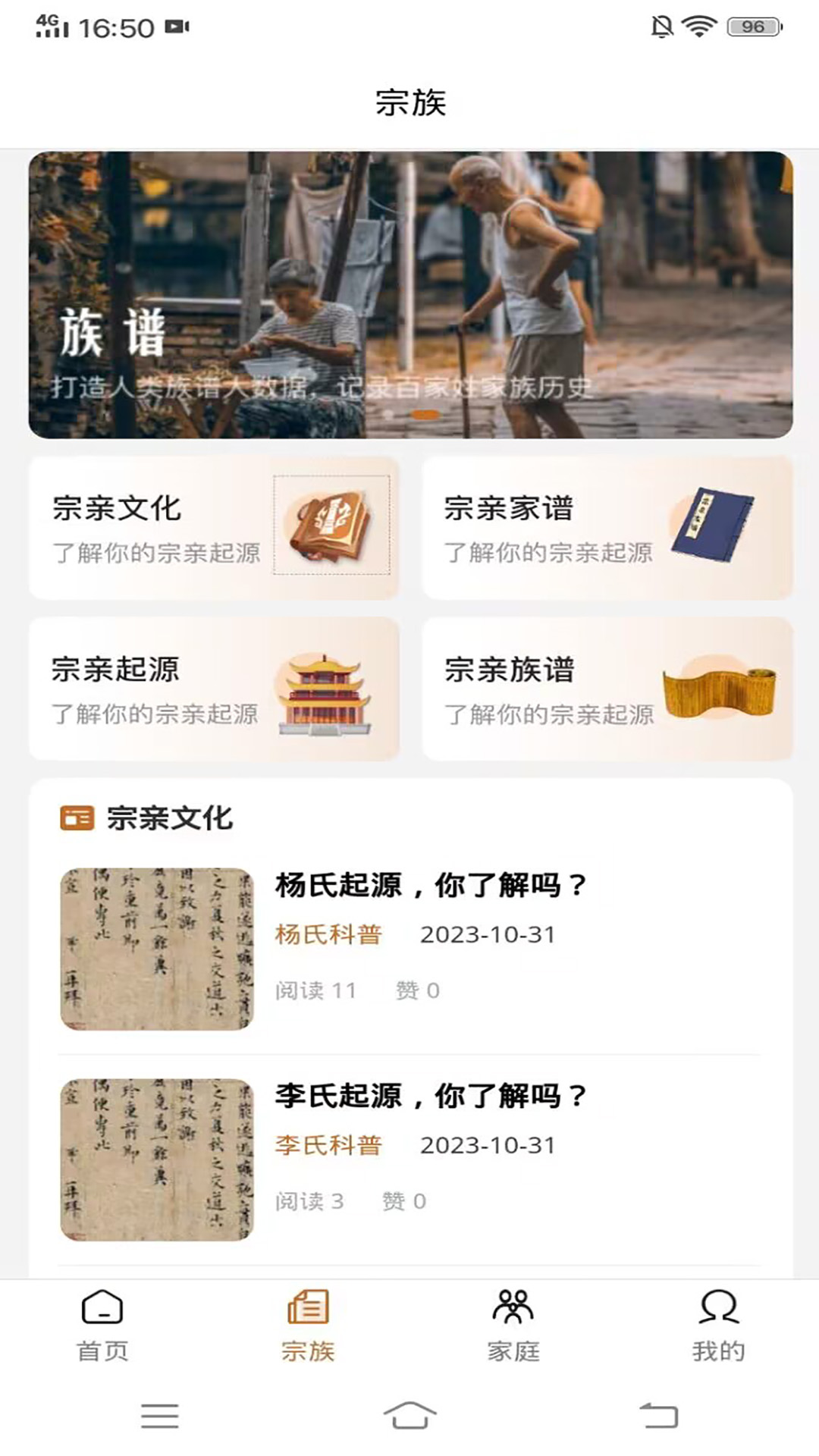The image size is (819, 1456).
Task: Click the 李氏科普 author label
Action: click(329, 1145)
